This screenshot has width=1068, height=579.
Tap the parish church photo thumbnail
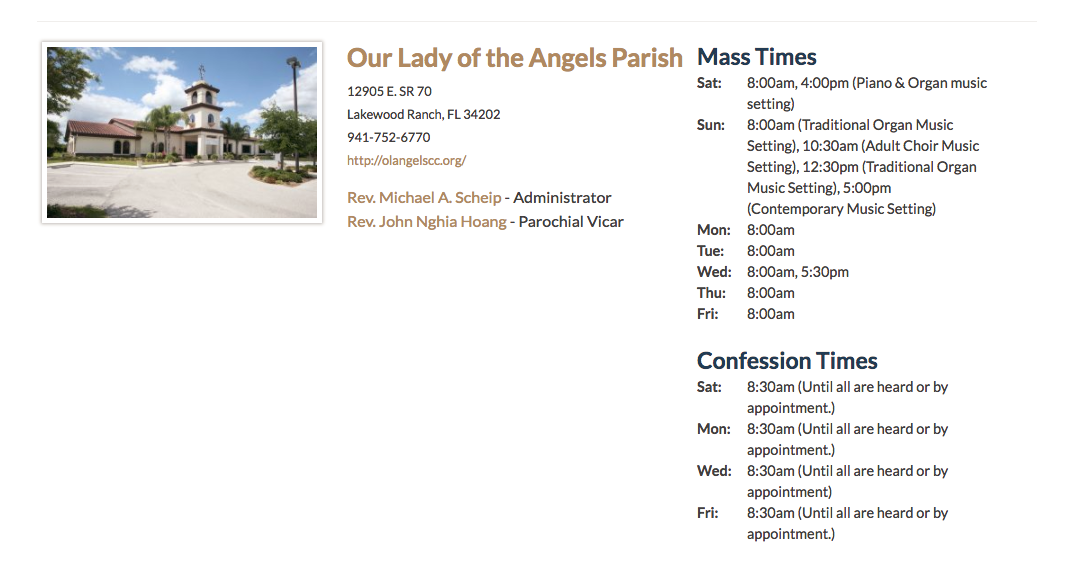pos(182,132)
